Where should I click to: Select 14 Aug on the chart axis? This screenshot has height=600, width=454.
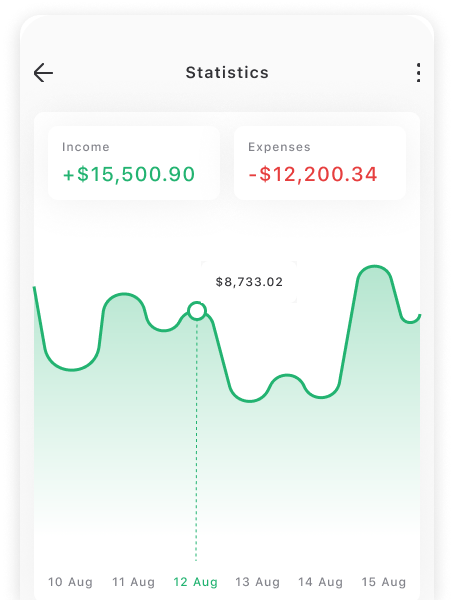click(320, 582)
